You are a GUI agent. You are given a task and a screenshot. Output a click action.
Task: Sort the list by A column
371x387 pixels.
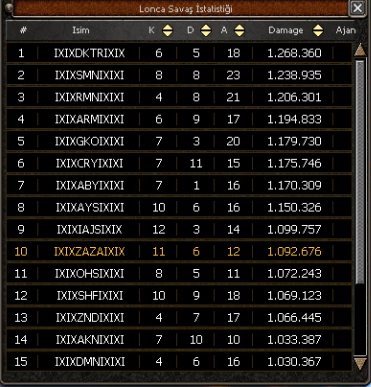(239, 31)
